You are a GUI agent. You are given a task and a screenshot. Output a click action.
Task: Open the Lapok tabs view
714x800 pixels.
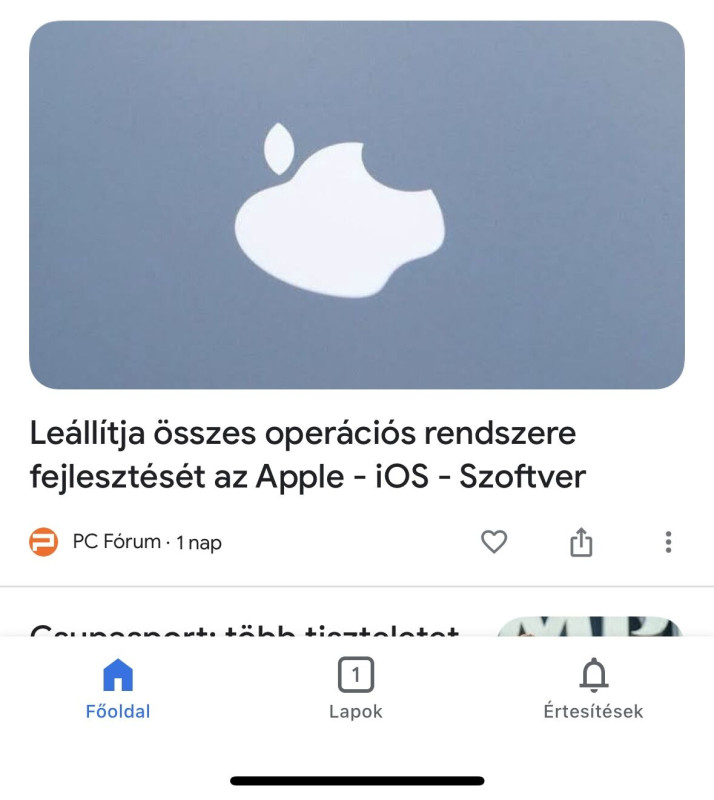pos(356,690)
